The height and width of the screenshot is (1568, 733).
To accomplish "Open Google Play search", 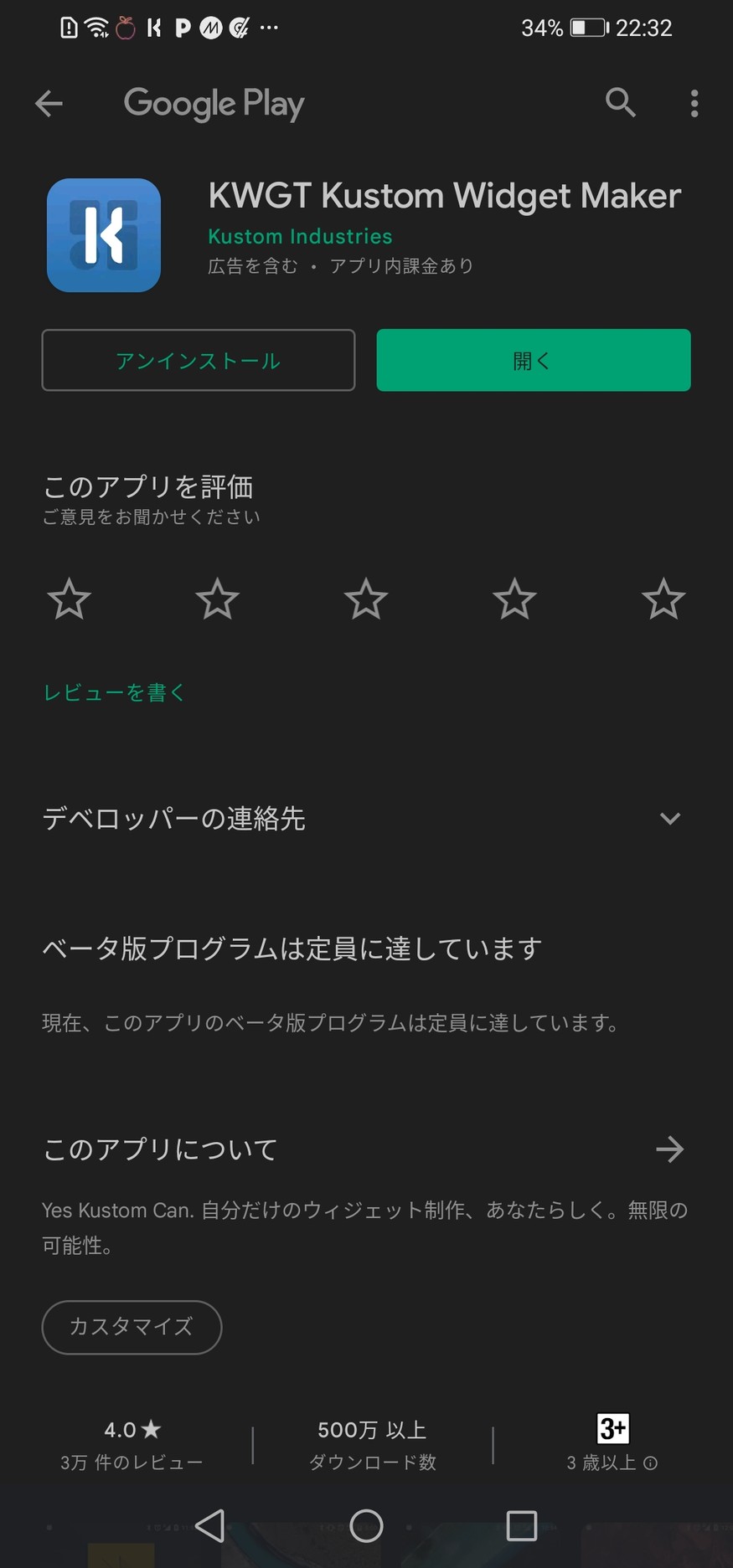I will tap(620, 103).
